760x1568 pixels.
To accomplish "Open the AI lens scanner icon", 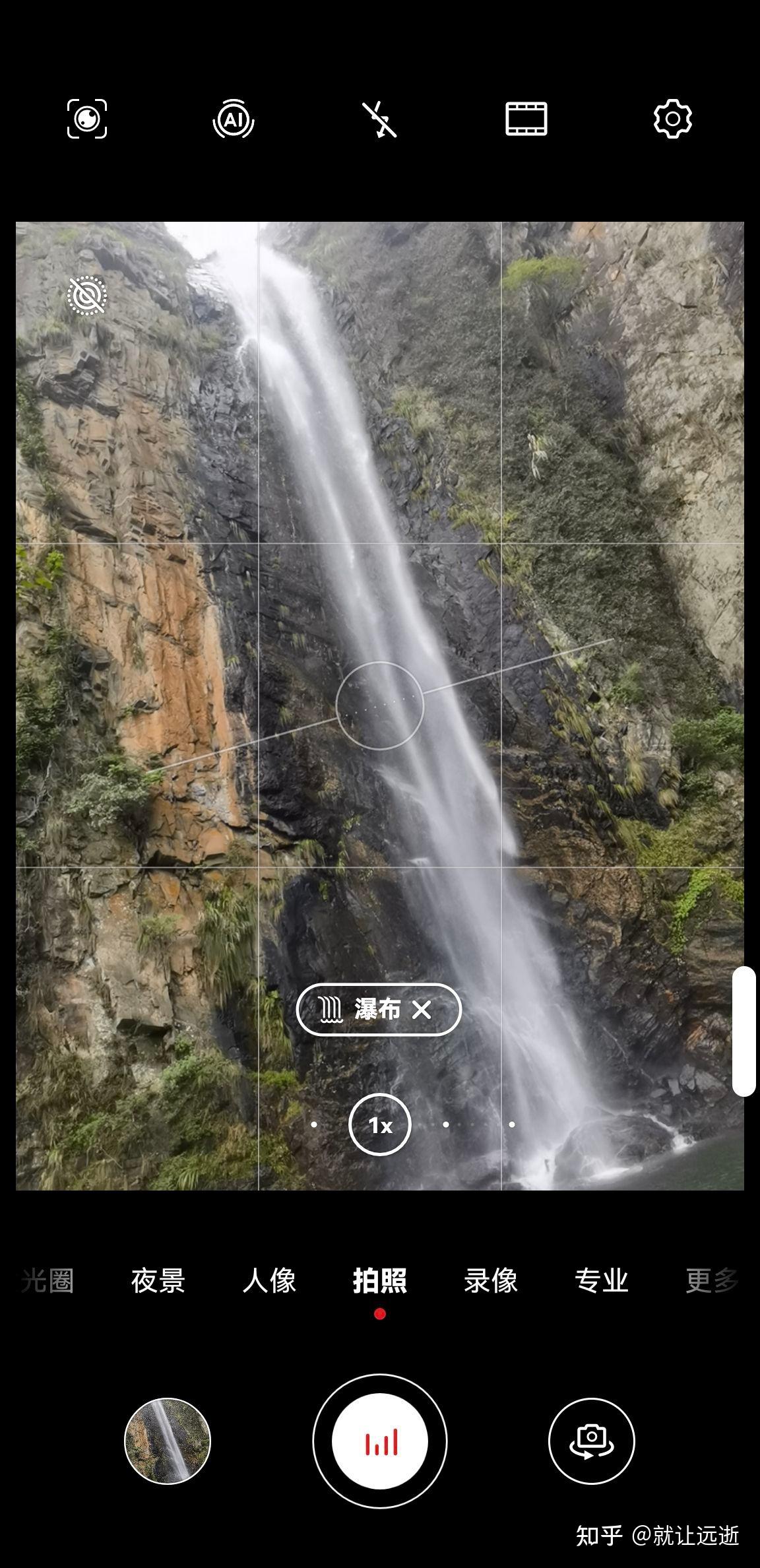I will (x=87, y=119).
